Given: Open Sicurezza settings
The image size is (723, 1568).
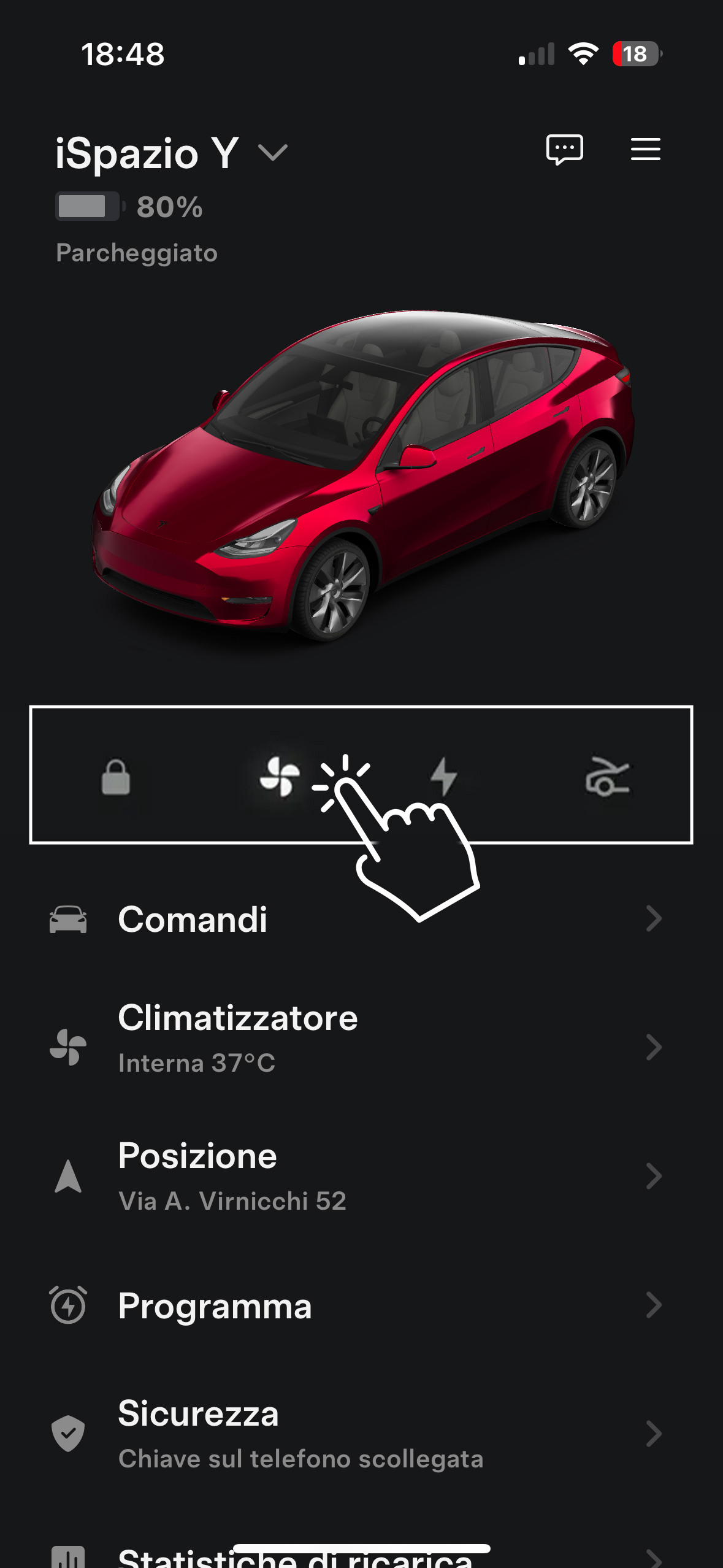Looking at the screenshot, I should tap(356, 1434).
